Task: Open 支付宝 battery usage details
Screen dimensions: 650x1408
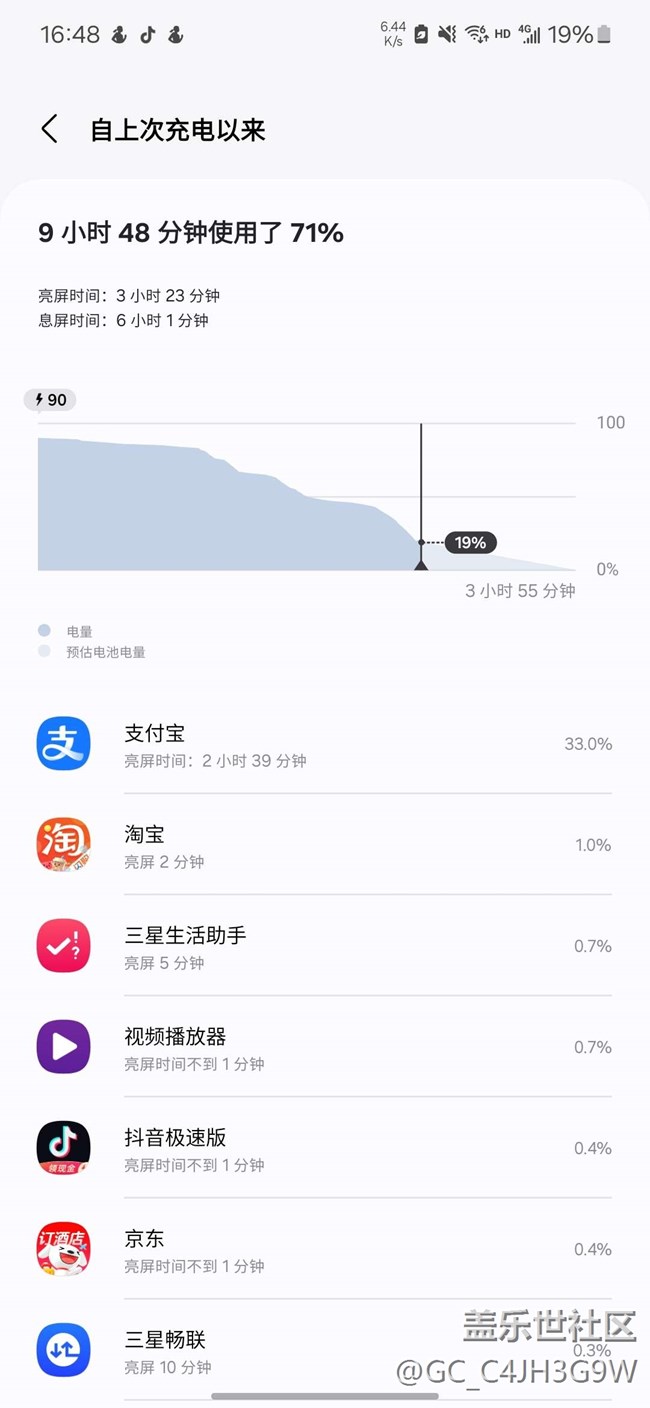Action: (x=325, y=744)
